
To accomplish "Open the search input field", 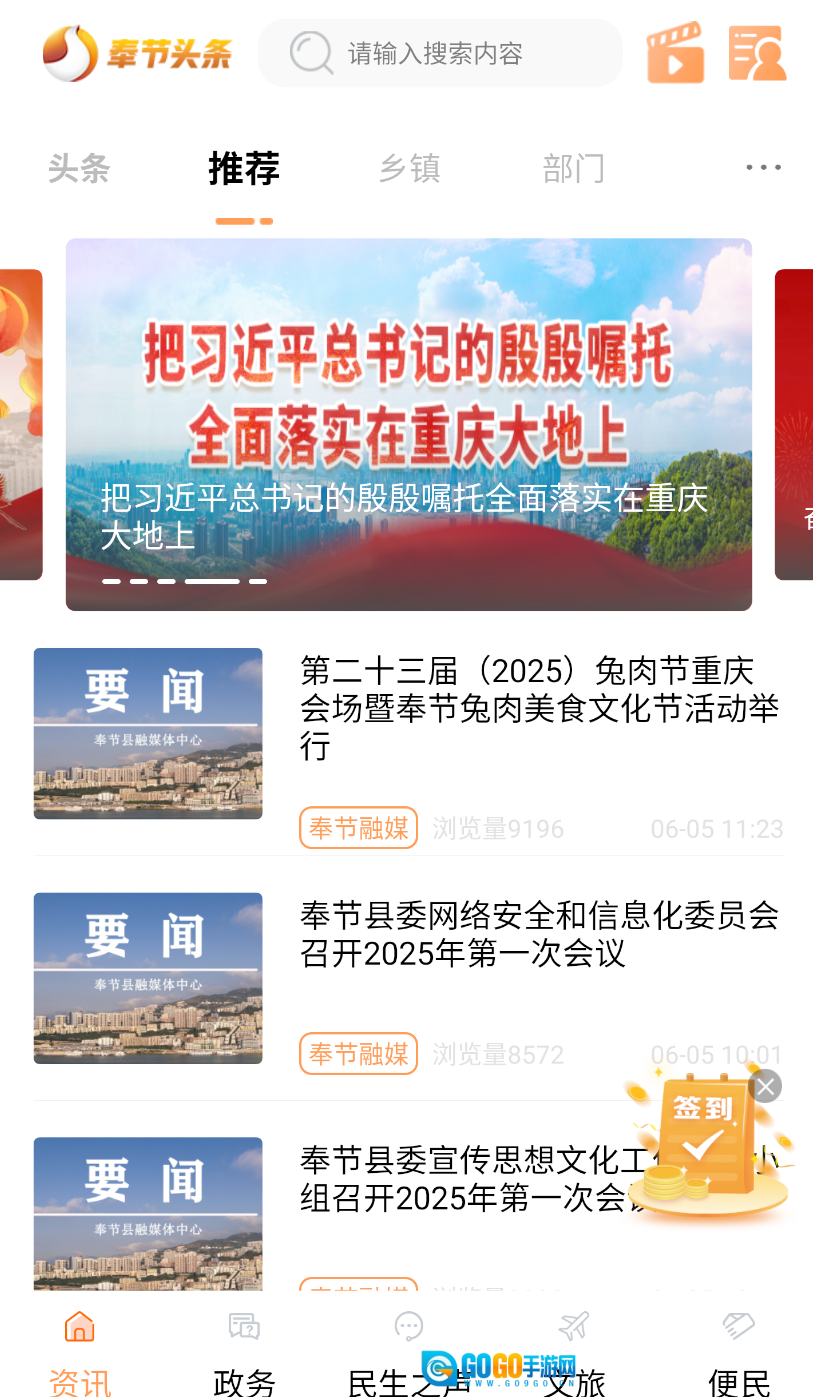I will [440, 52].
